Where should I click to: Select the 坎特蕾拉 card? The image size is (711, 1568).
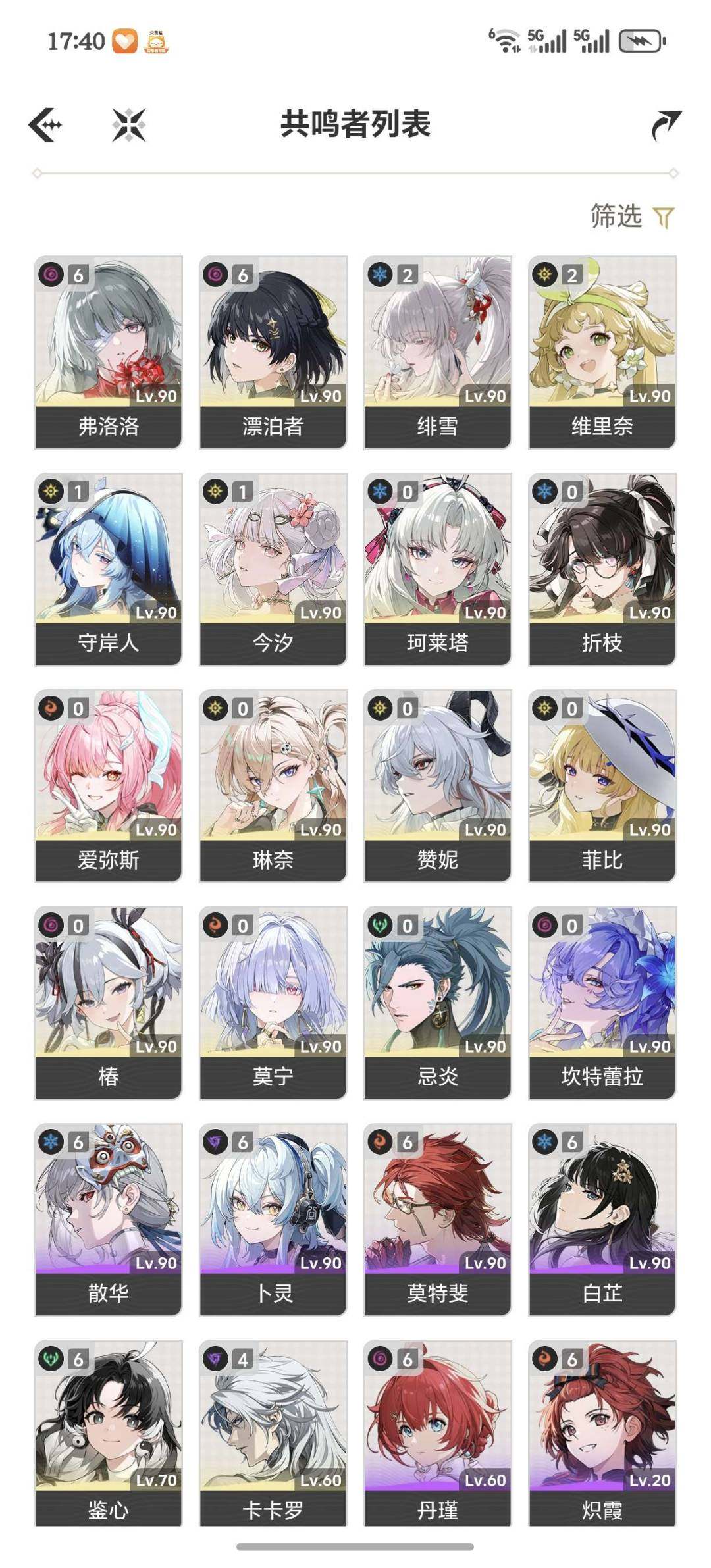click(602, 1003)
